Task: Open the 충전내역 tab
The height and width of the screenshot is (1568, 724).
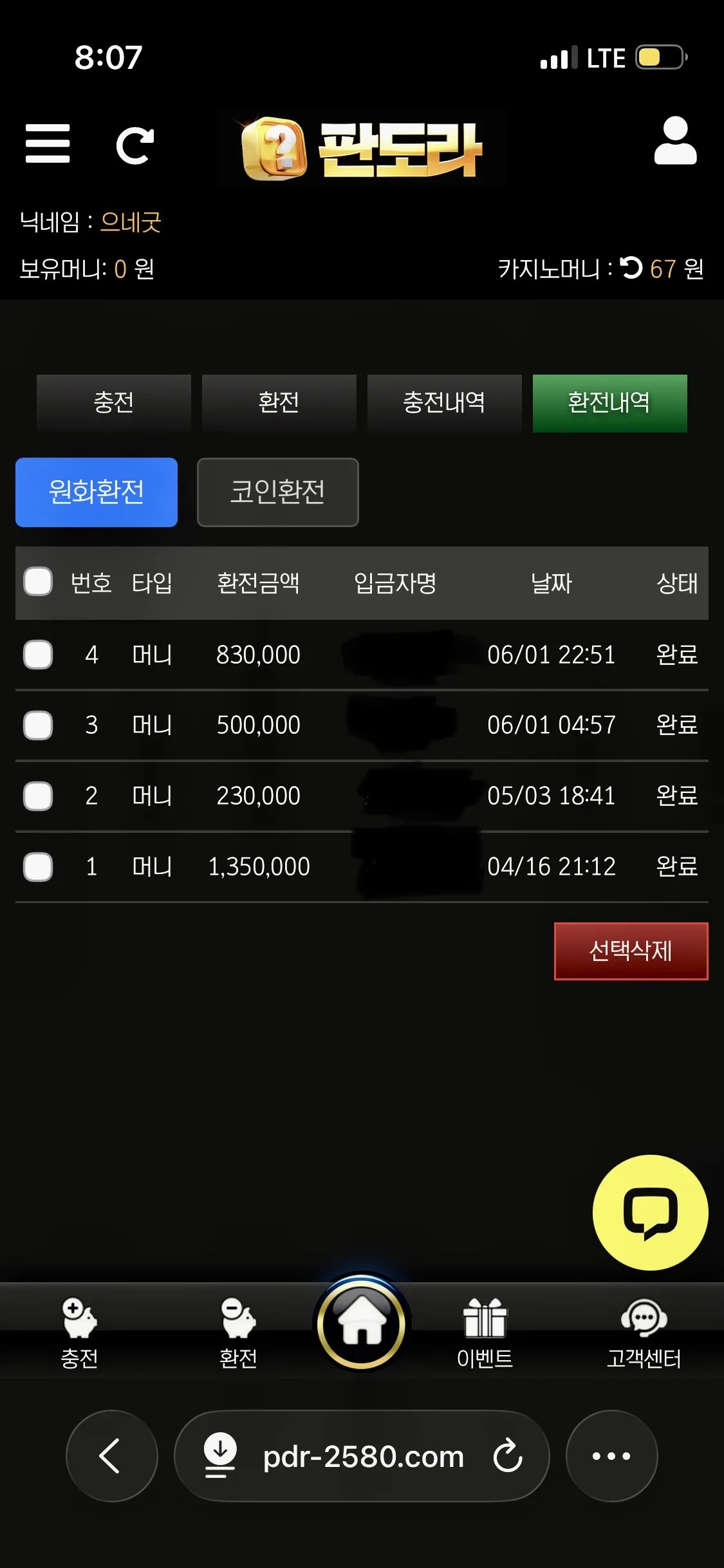Action: (x=445, y=403)
